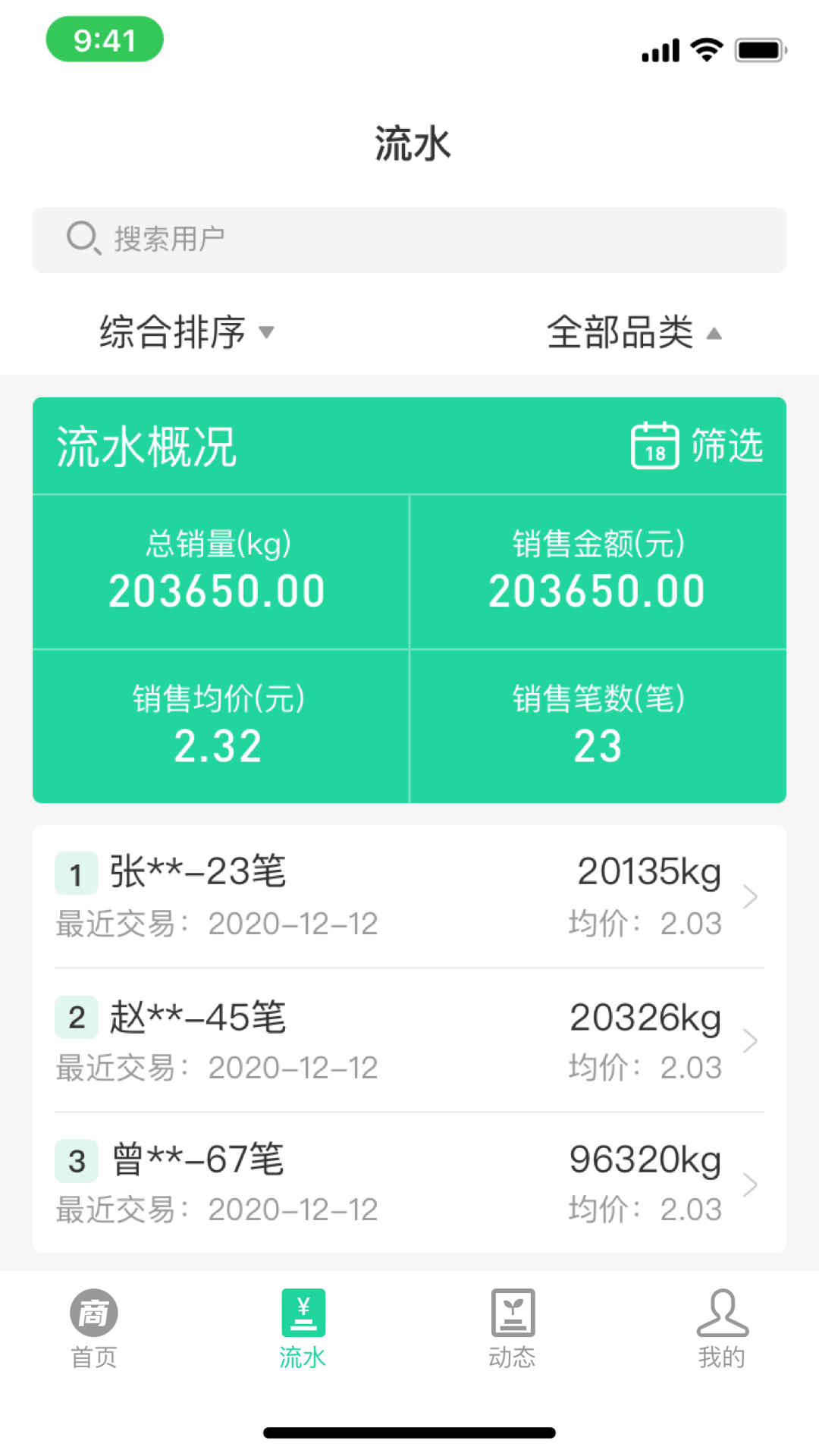Screen dimensions: 819x1456
Task: Open the 我的 profile tab
Action: click(x=722, y=1329)
